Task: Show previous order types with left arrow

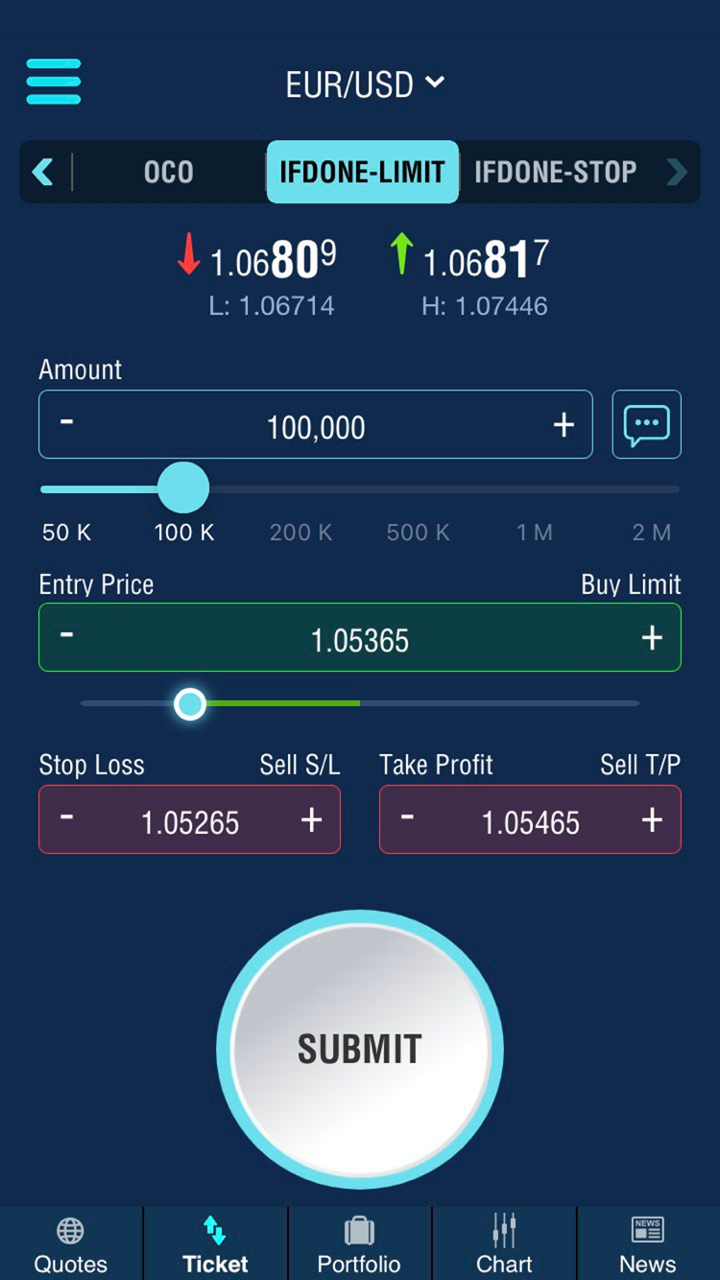Action: click(42, 172)
